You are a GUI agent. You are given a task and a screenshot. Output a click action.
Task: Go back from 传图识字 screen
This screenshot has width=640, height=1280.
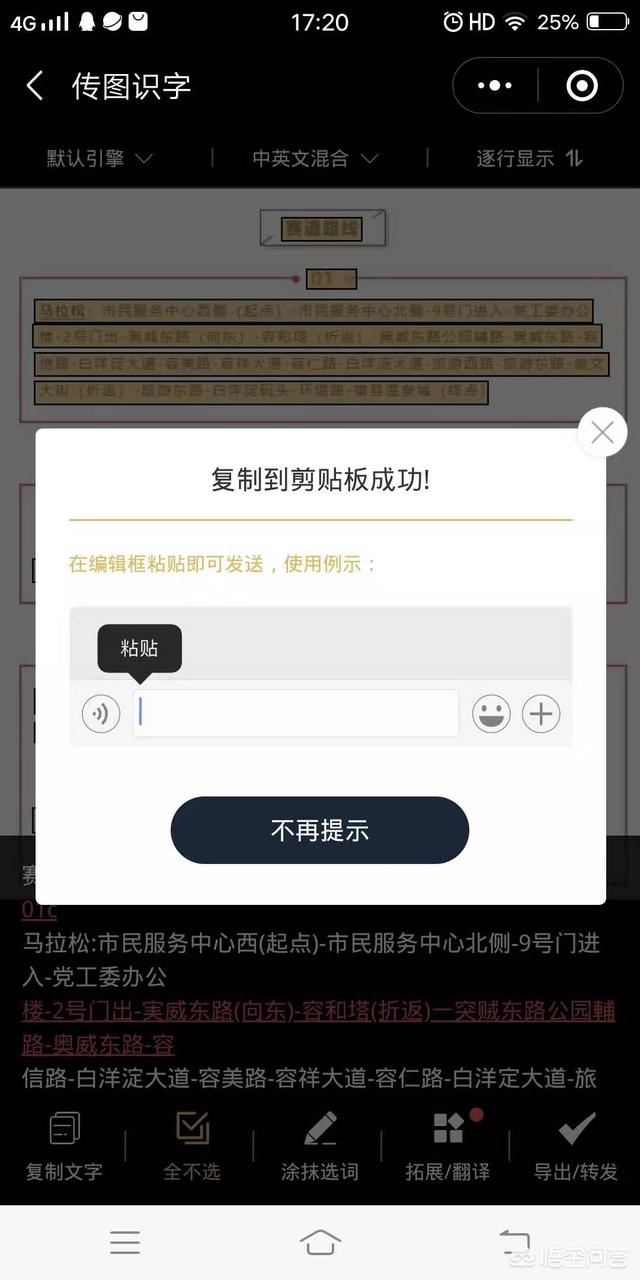35,86
